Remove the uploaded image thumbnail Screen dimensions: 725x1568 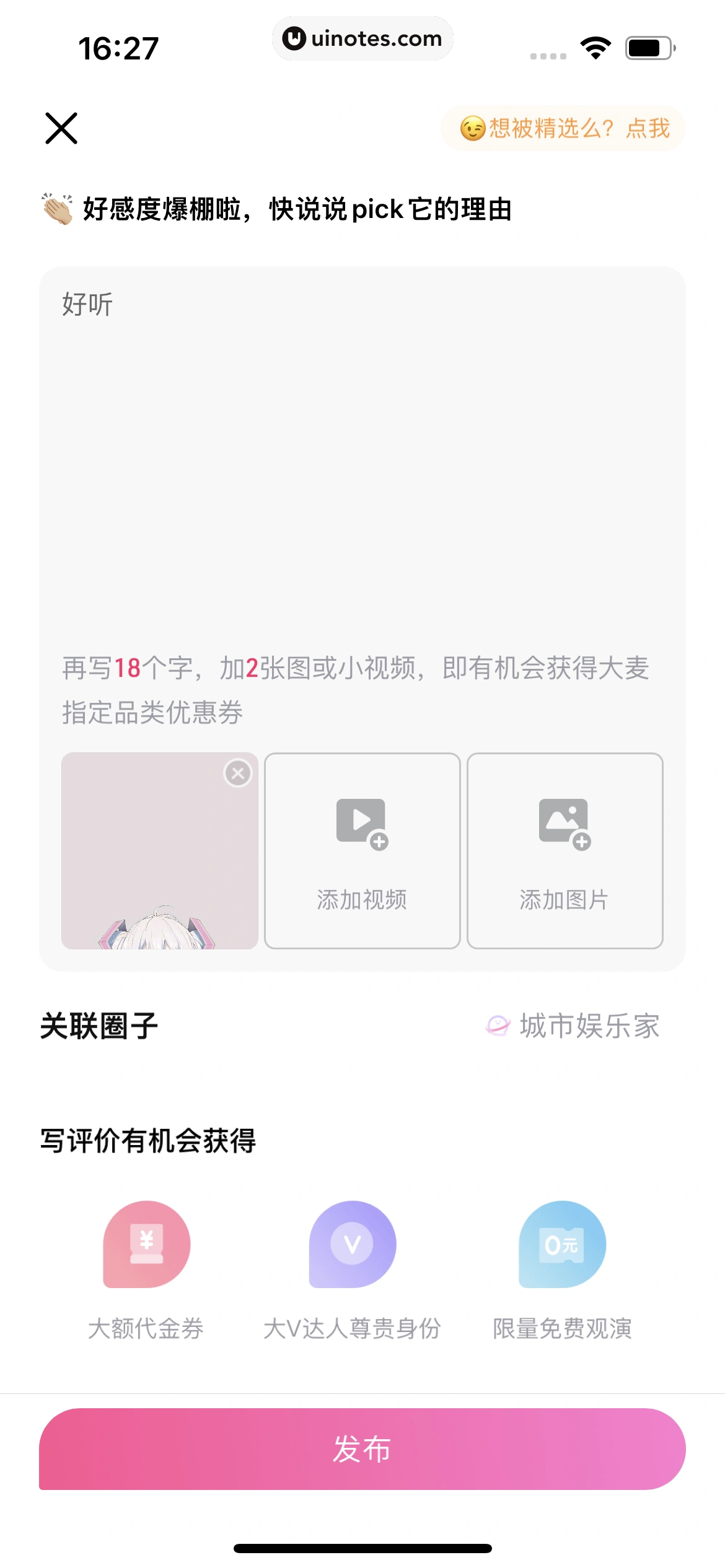(x=237, y=773)
